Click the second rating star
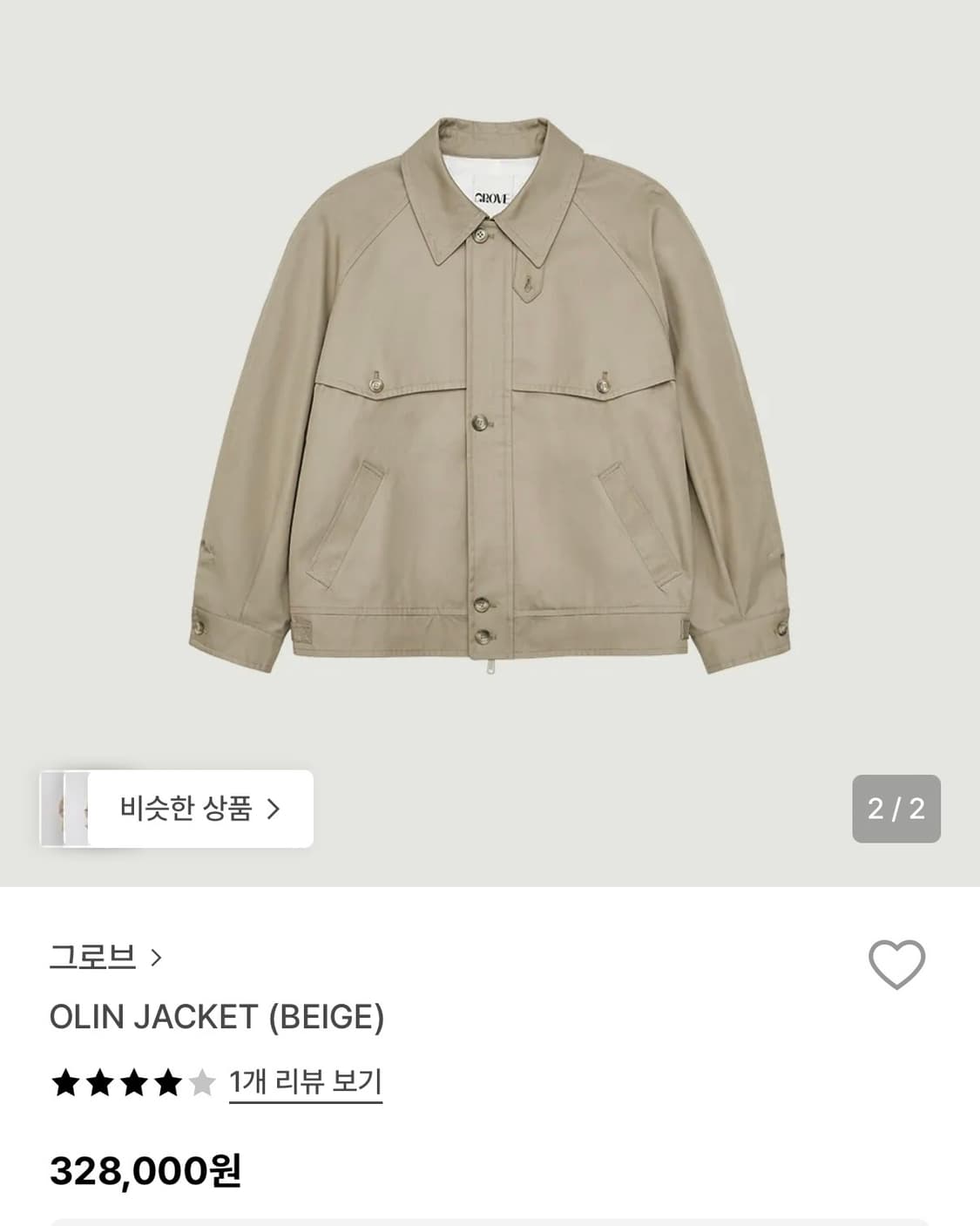This screenshot has width=980, height=1226. pos(99,1084)
